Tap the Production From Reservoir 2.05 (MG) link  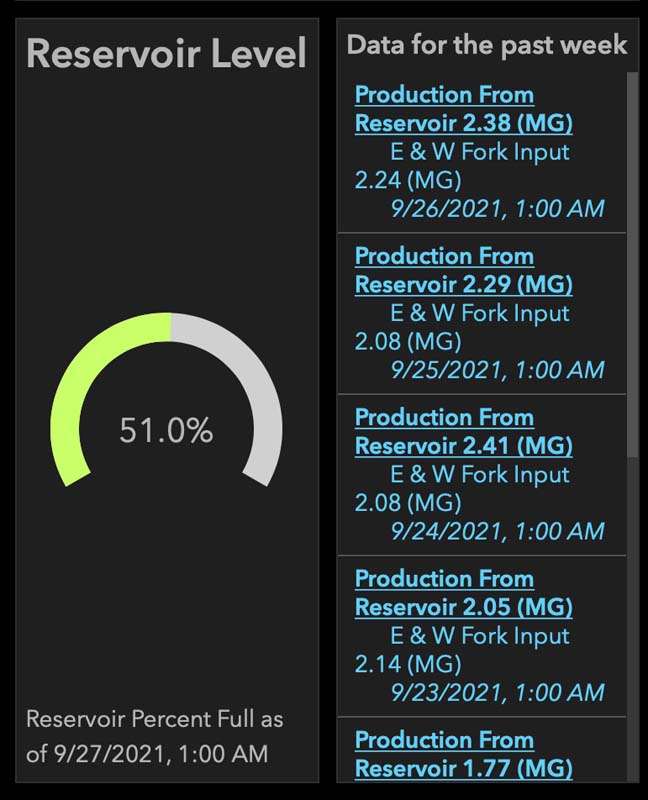[x=463, y=593]
